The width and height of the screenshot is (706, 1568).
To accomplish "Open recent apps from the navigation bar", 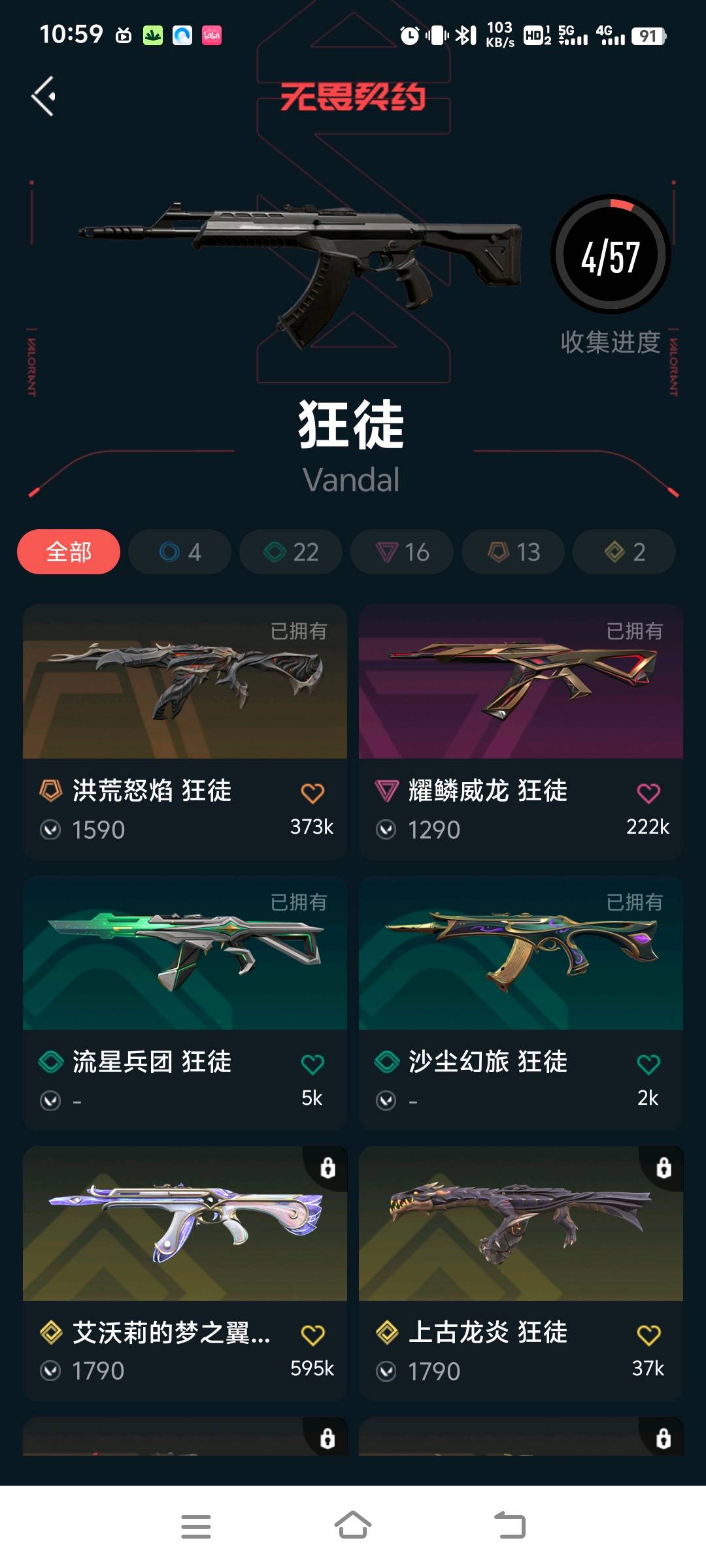I will point(196,1527).
